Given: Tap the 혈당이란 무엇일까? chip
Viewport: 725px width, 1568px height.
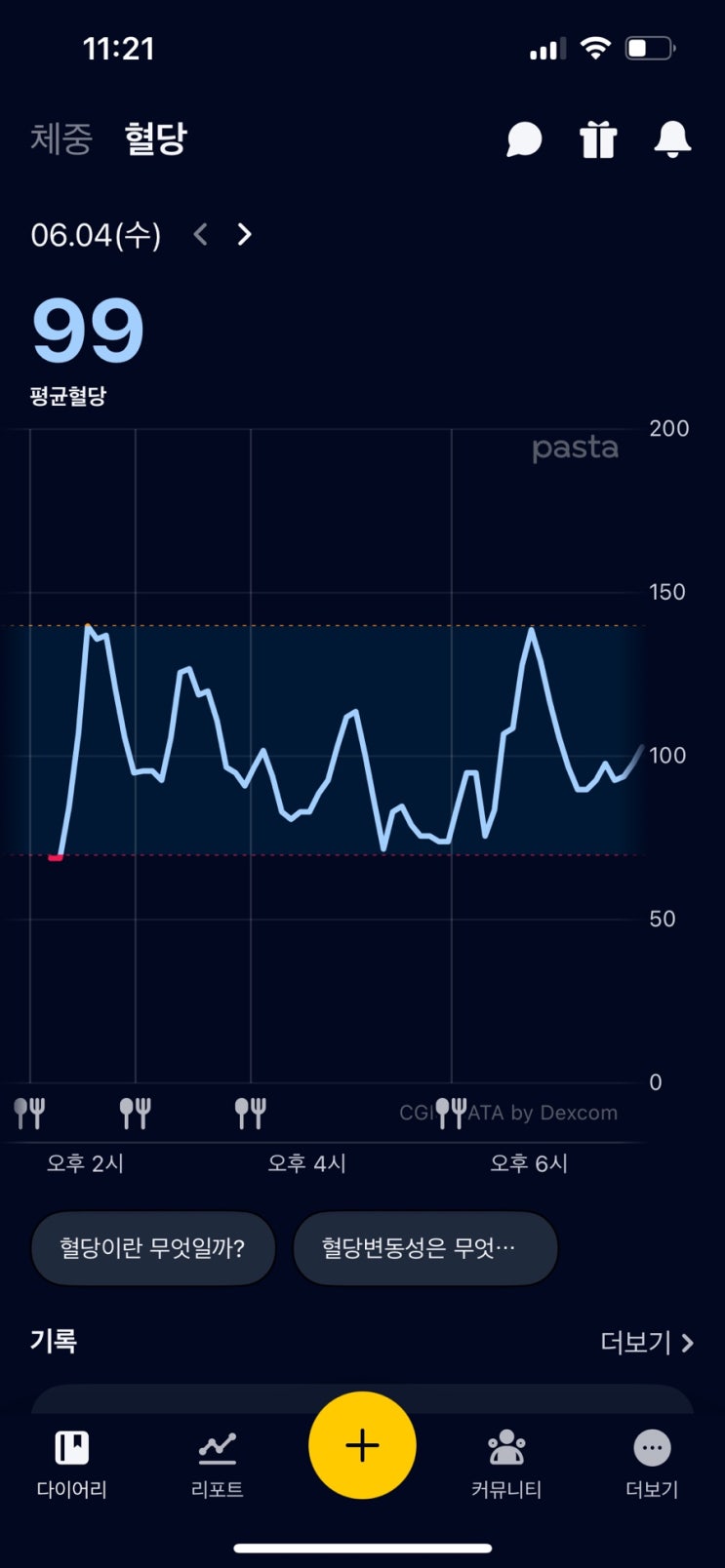Looking at the screenshot, I should click(x=153, y=1248).
